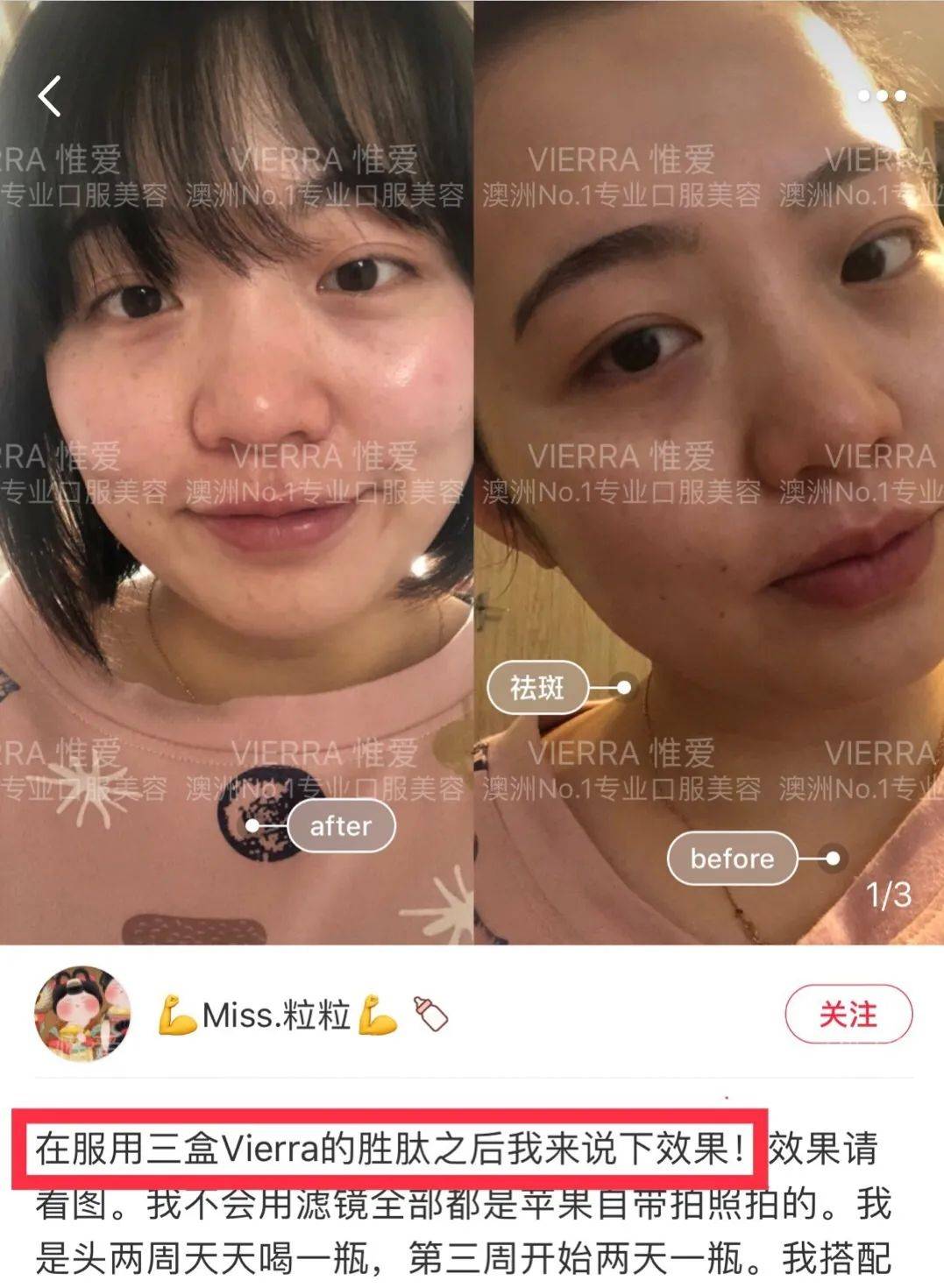Tap the 祛斑 tag on the photo
The width and height of the screenshot is (944, 1288).
tap(537, 688)
